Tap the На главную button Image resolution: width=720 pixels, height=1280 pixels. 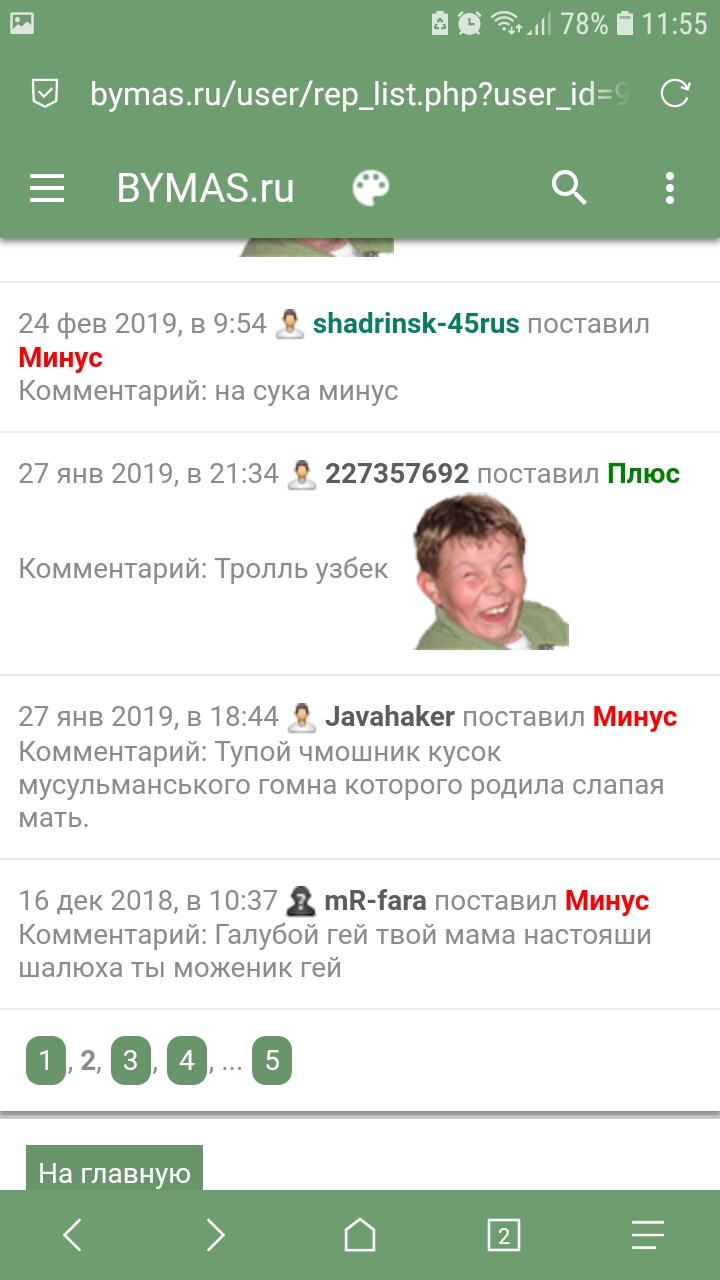click(114, 1172)
